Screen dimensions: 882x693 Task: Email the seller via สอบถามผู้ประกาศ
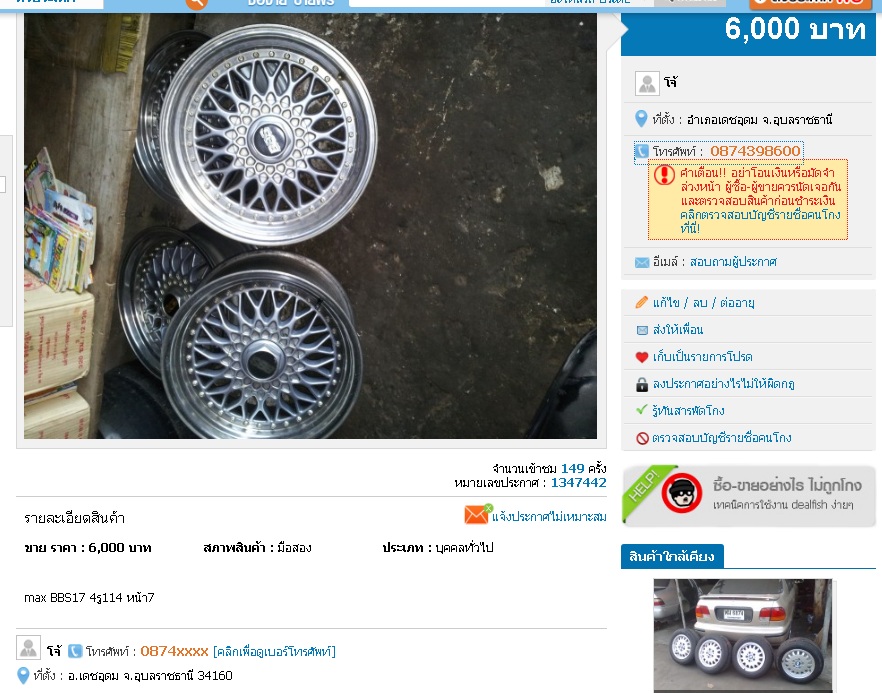coord(732,262)
